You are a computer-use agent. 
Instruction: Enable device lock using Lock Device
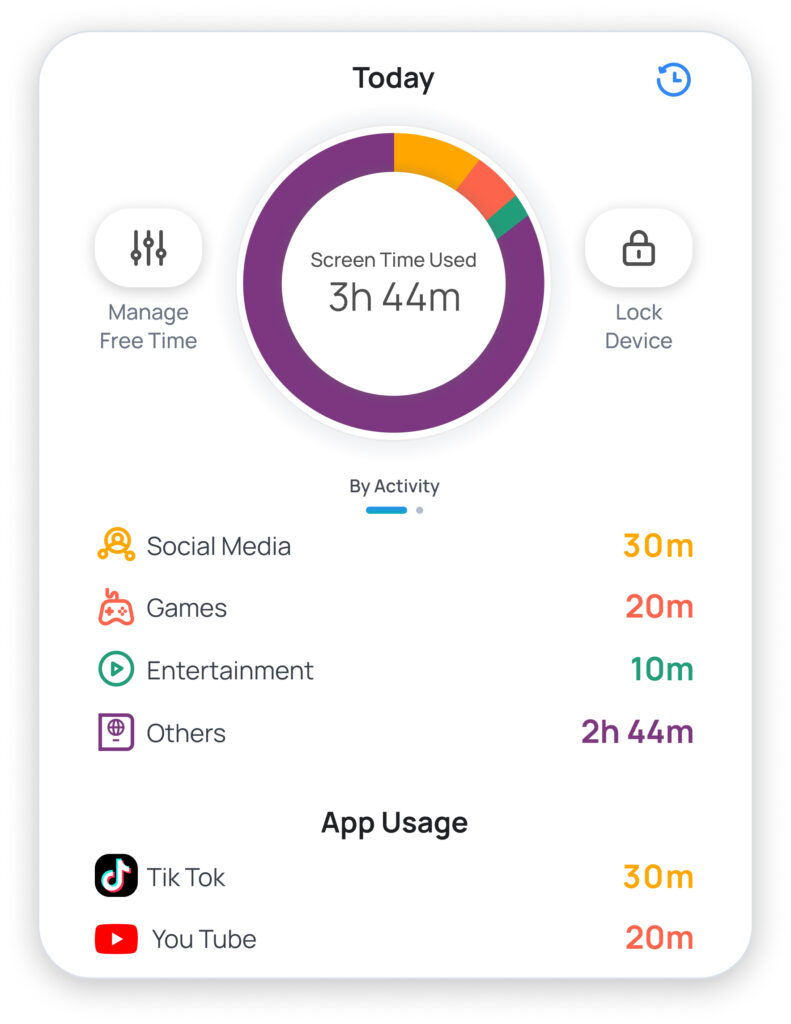(638, 247)
